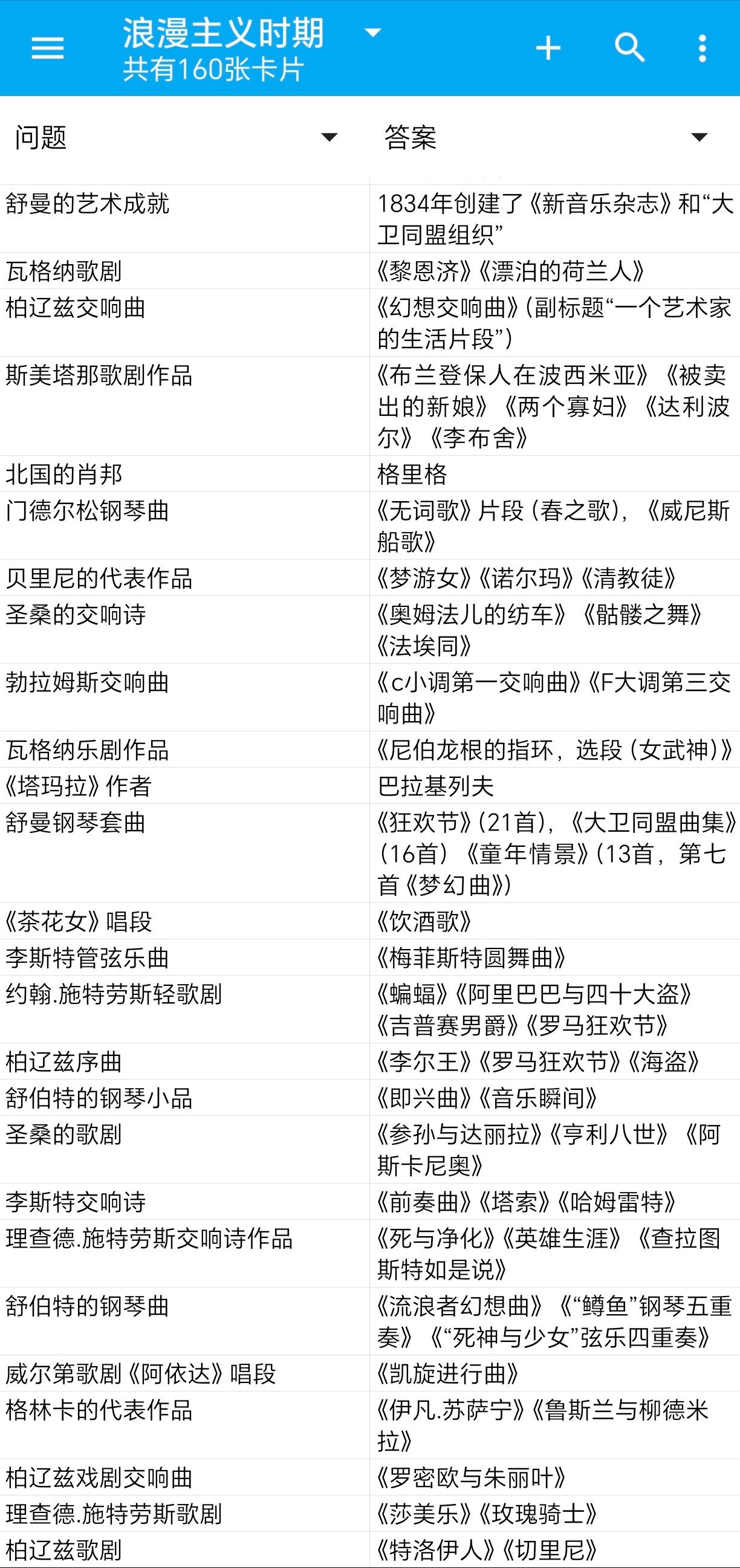
Task: Select the card 勃拉姆斯交响曲
Action: tap(370, 697)
